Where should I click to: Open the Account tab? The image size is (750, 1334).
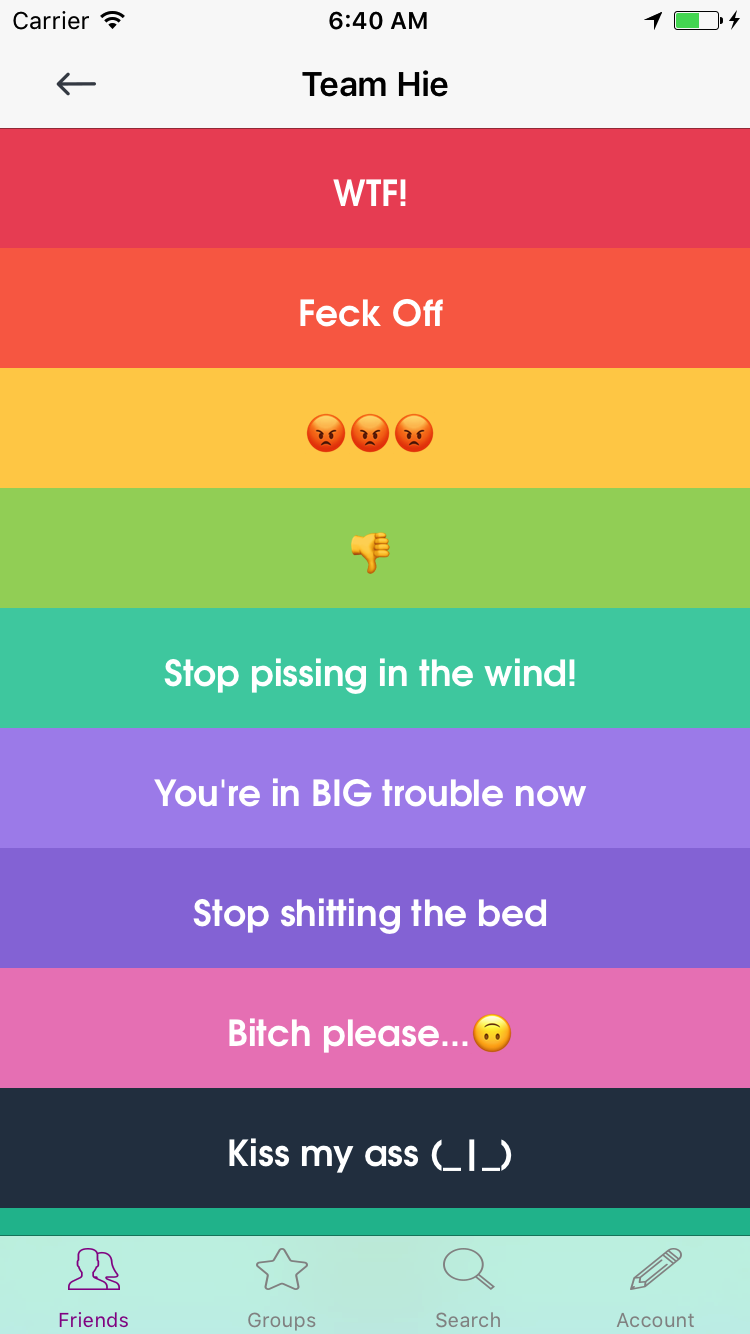tap(655, 1285)
